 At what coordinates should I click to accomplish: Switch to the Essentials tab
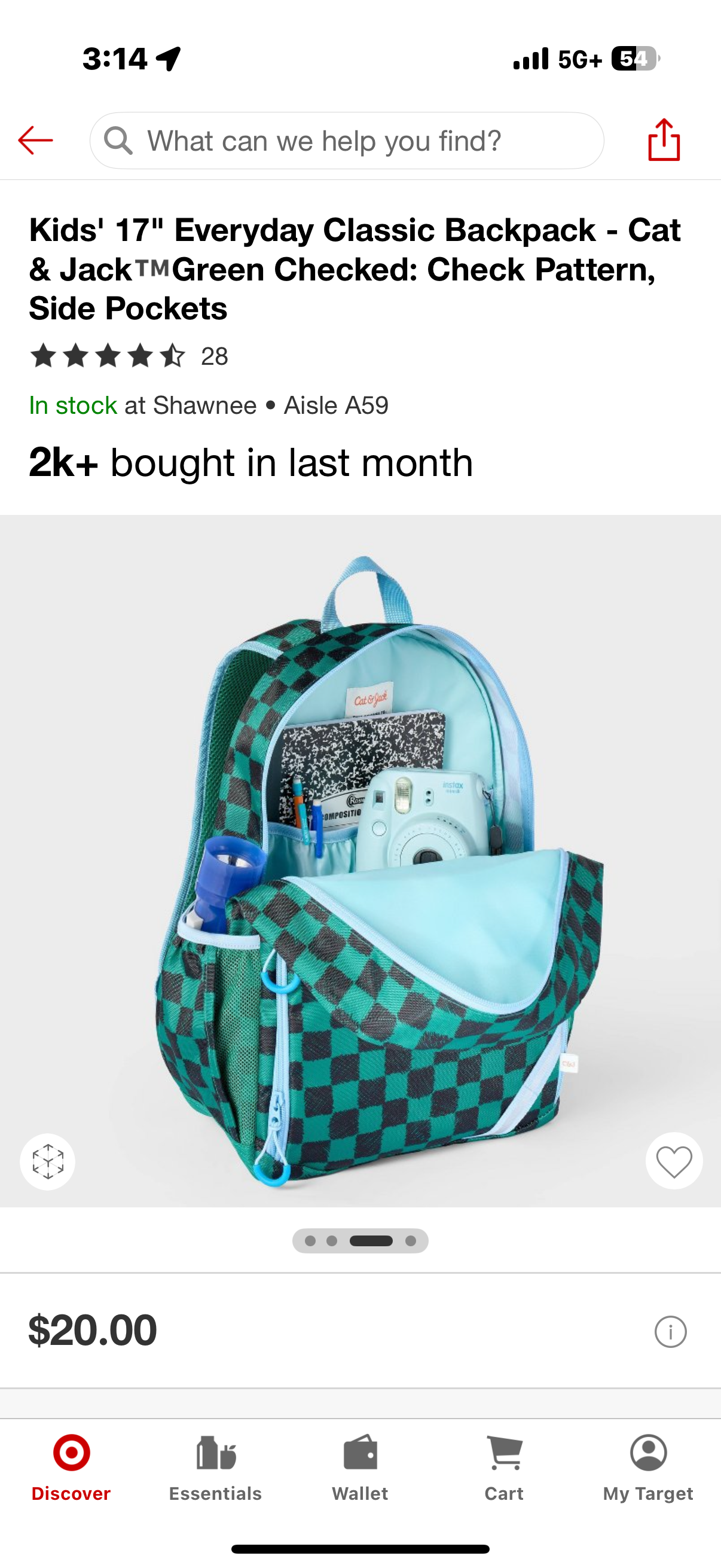(x=215, y=1467)
